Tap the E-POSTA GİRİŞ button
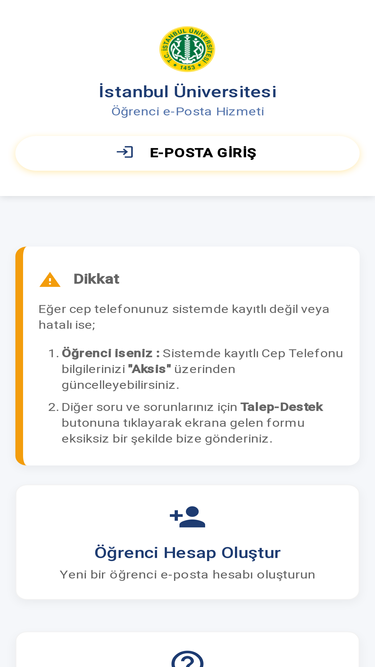Image resolution: width=375 pixels, height=667 pixels. (188, 153)
